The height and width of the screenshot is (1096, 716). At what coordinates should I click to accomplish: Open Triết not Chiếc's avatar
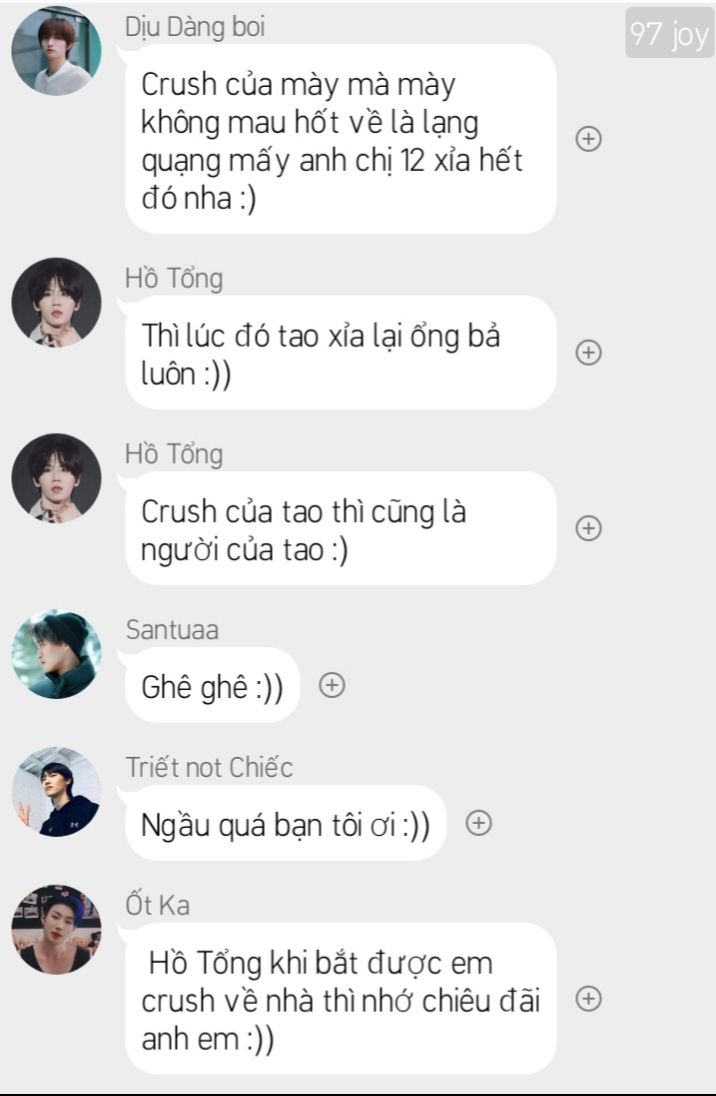(x=56, y=792)
